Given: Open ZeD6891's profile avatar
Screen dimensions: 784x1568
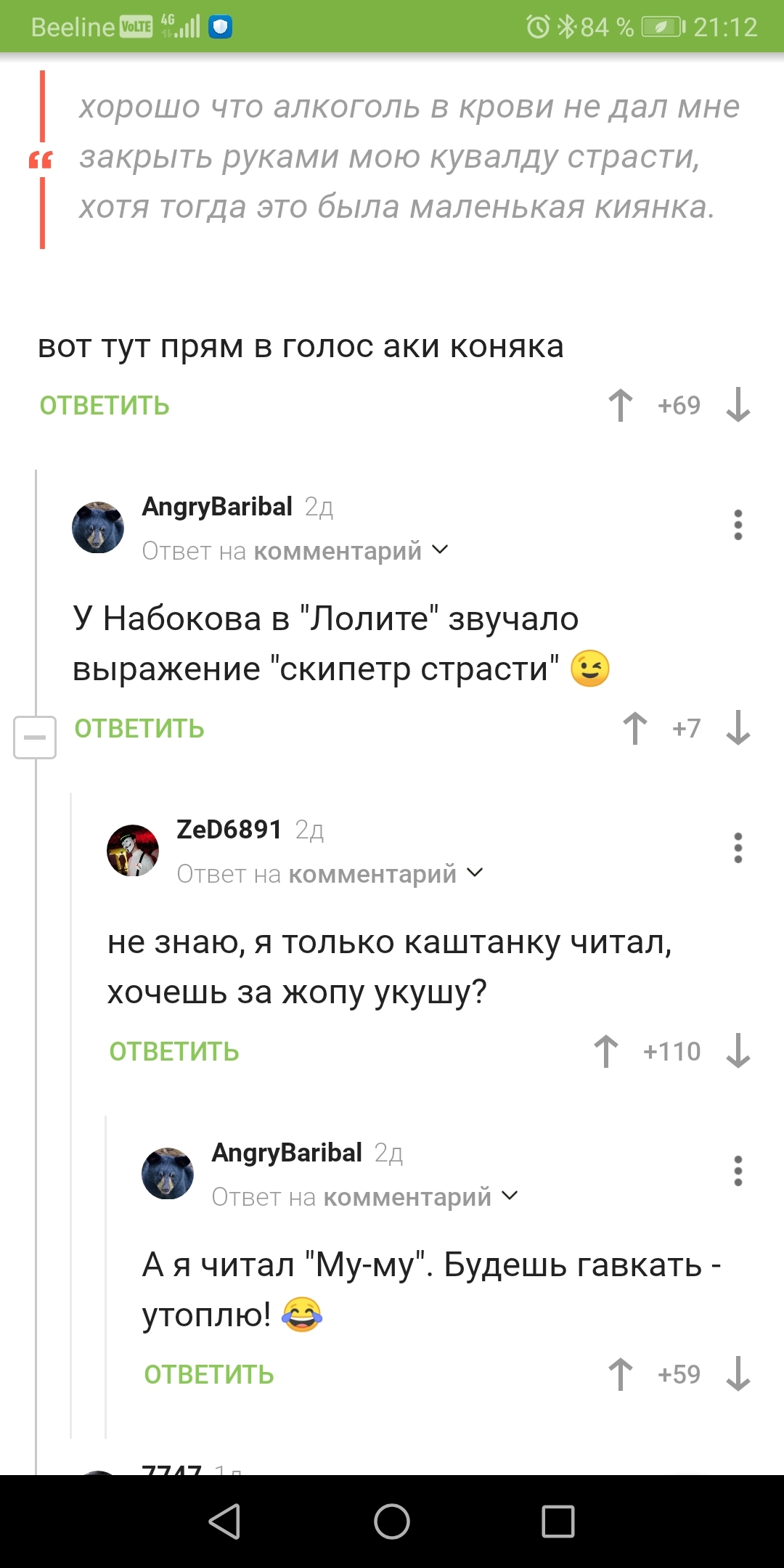Looking at the screenshot, I should point(133,850).
